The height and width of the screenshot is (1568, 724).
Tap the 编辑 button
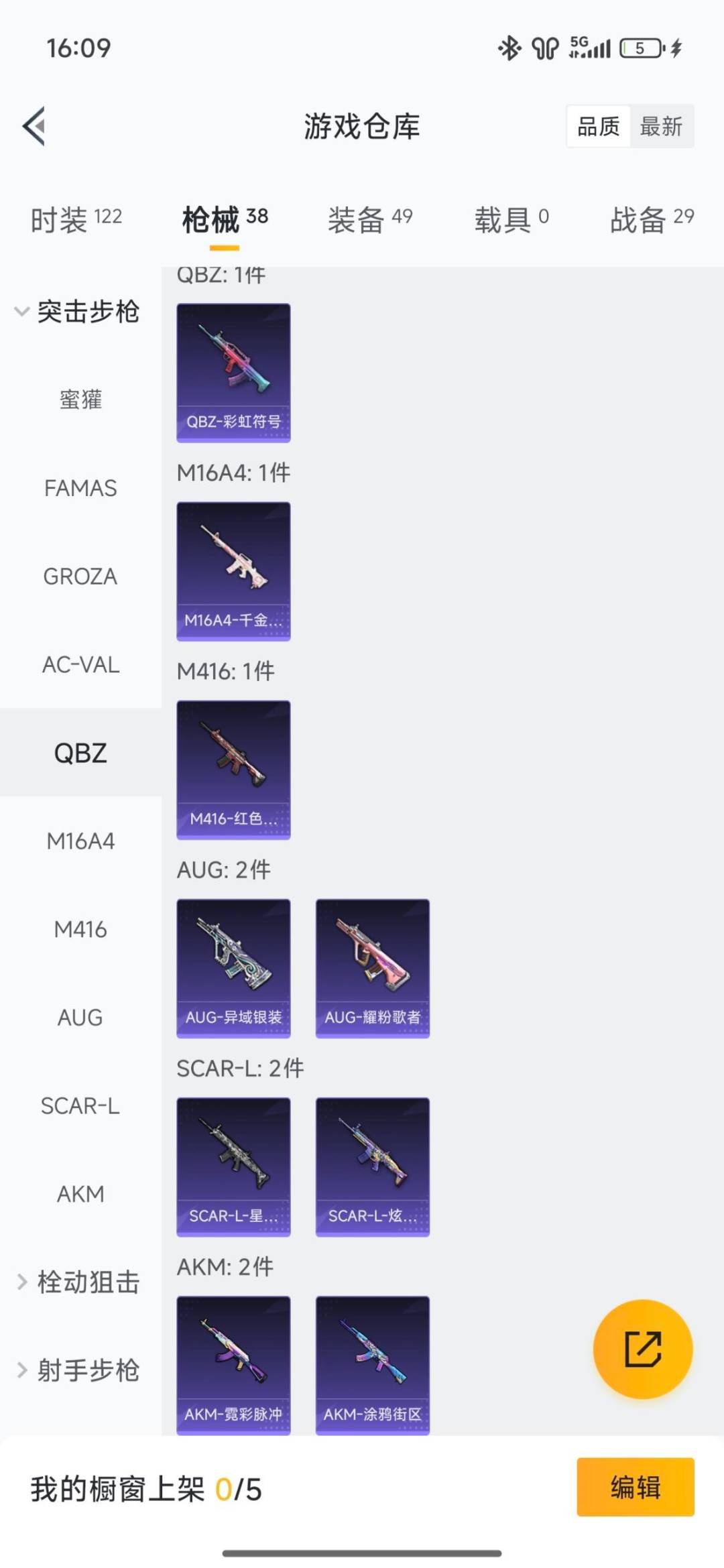click(x=635, y=1487)
